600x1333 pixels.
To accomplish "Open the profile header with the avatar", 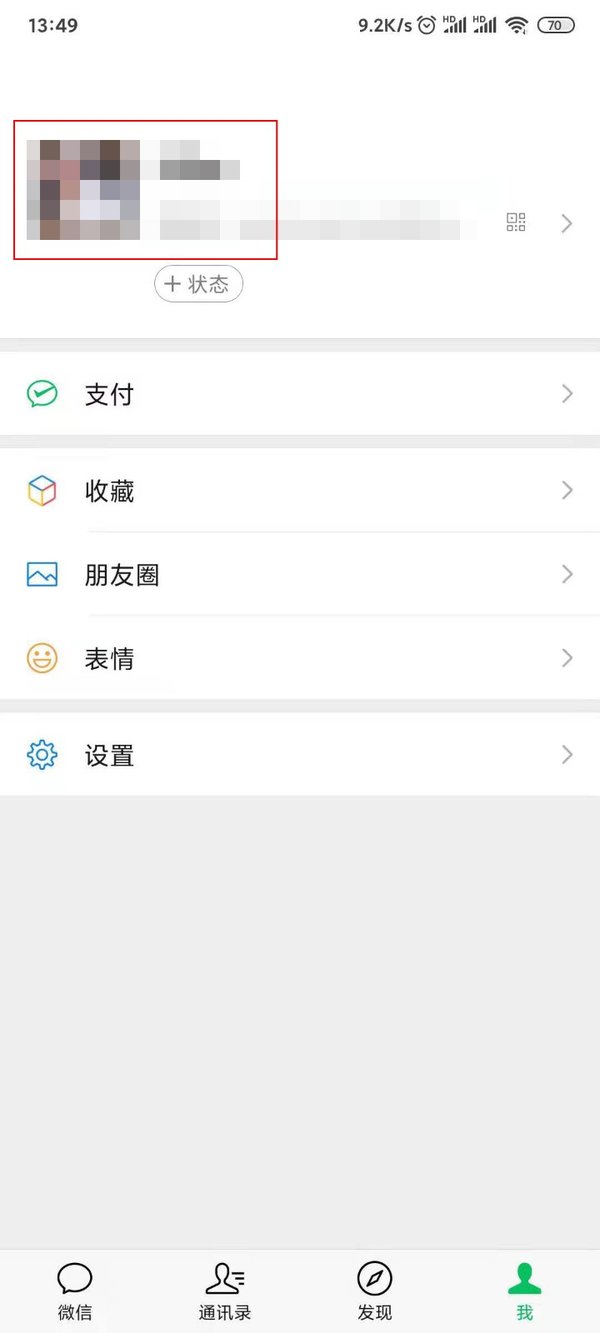I will coord(145,190).
